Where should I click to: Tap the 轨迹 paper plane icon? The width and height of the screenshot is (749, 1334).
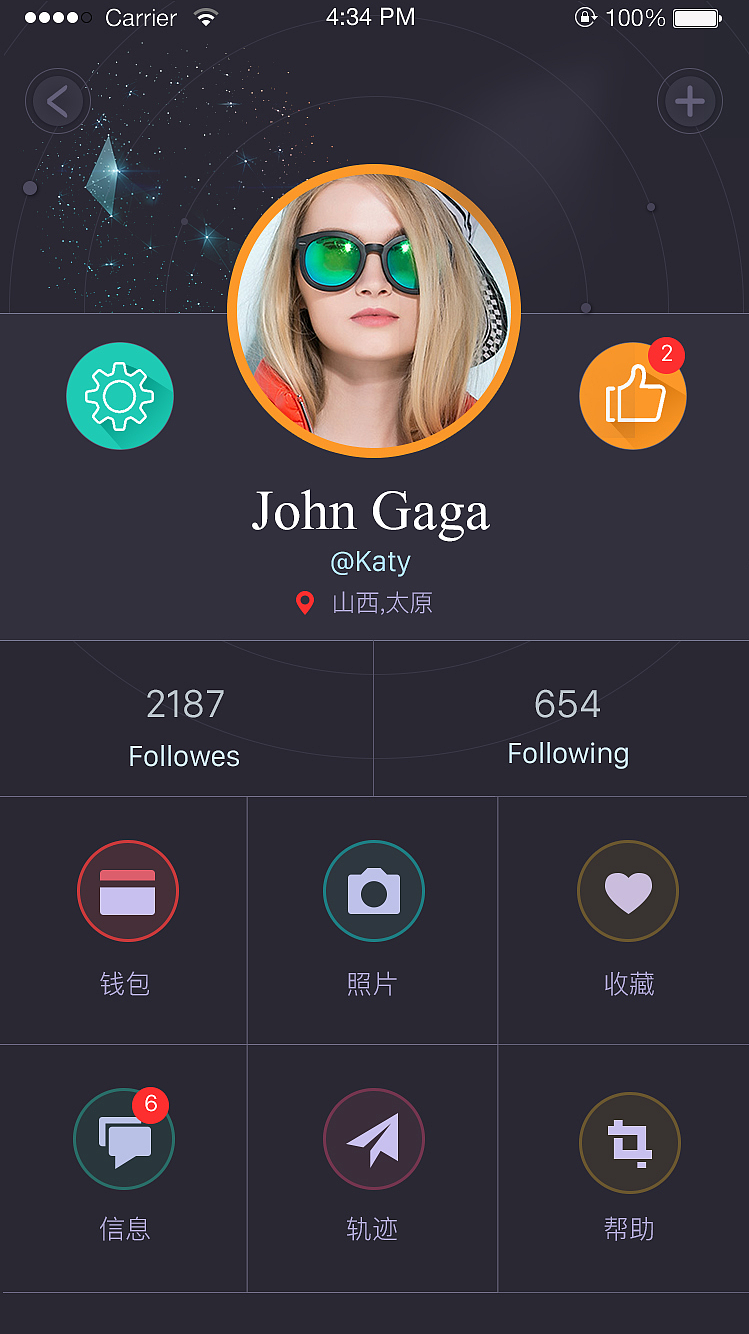374,1138
